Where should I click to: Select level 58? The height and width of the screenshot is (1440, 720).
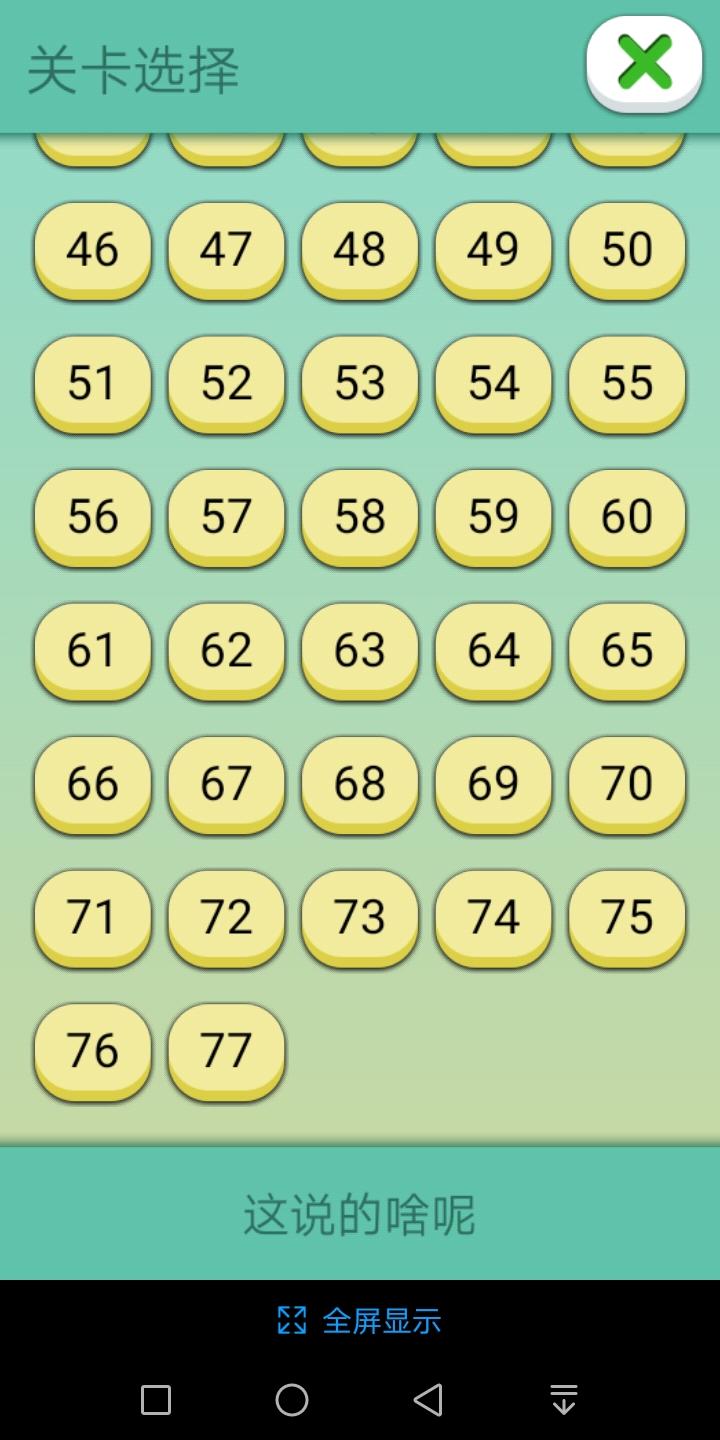(x=359, y=518)
